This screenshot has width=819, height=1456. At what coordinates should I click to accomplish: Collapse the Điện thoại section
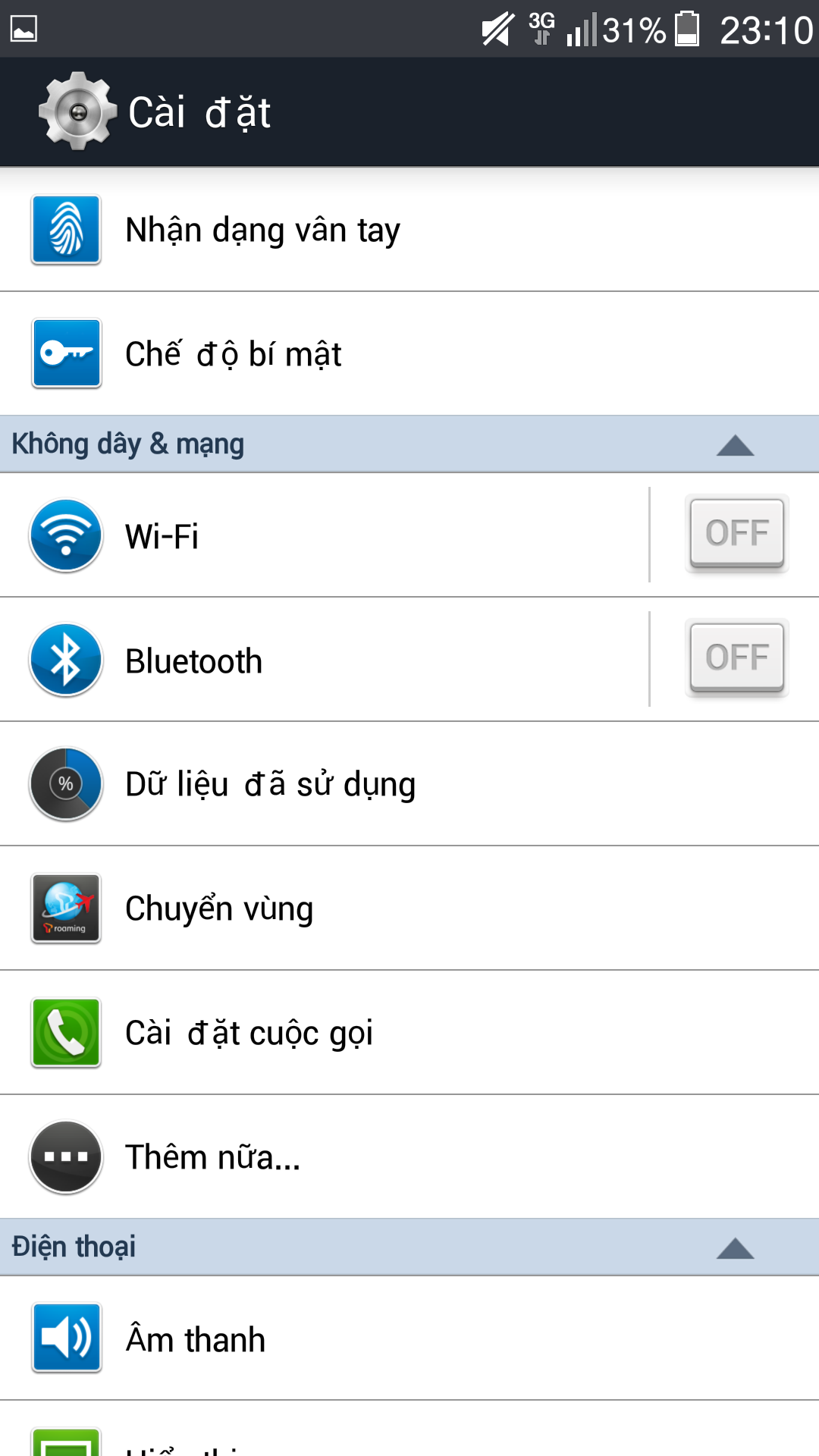click(x=735, y=1248)
